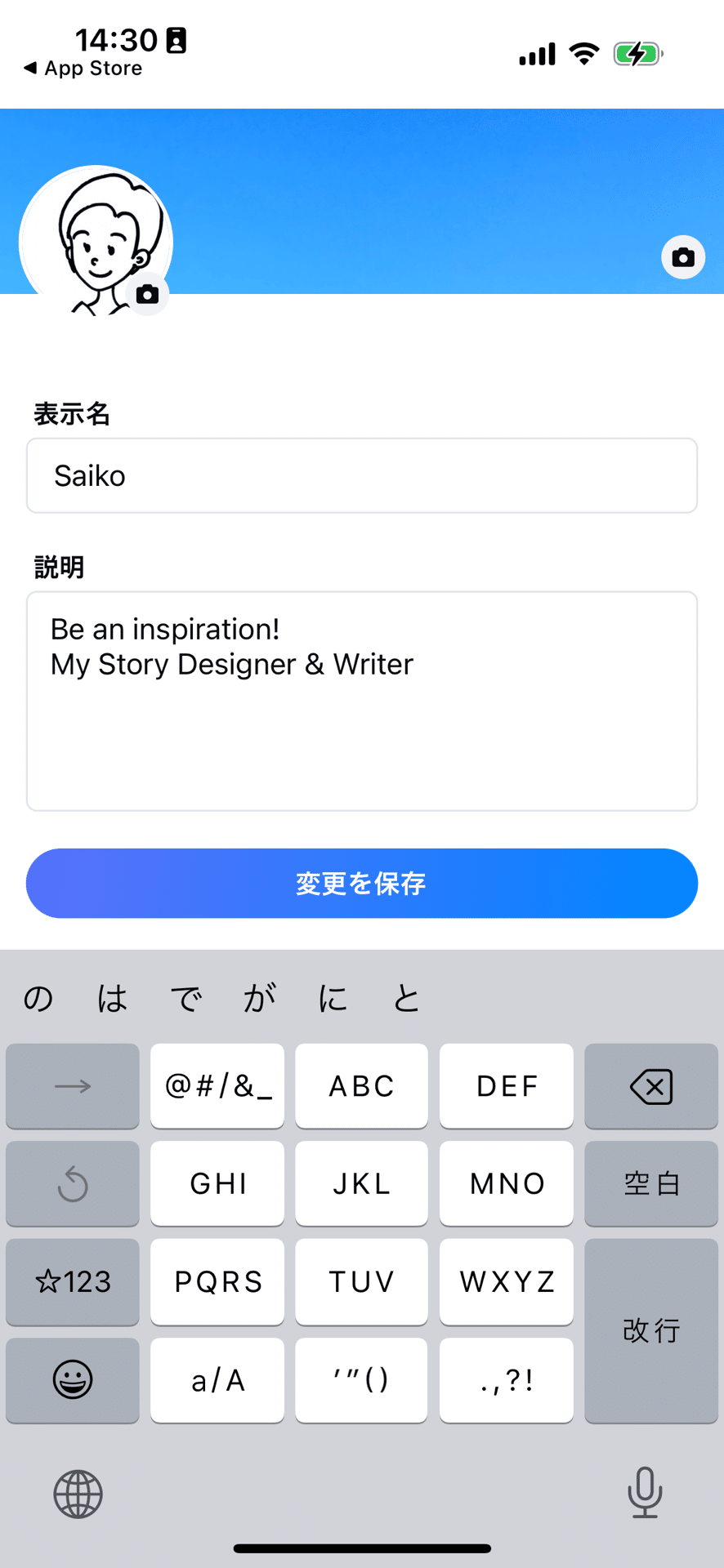Pick the suggestion の from the keyboard
724x1568 pixels.
[38, 997]
